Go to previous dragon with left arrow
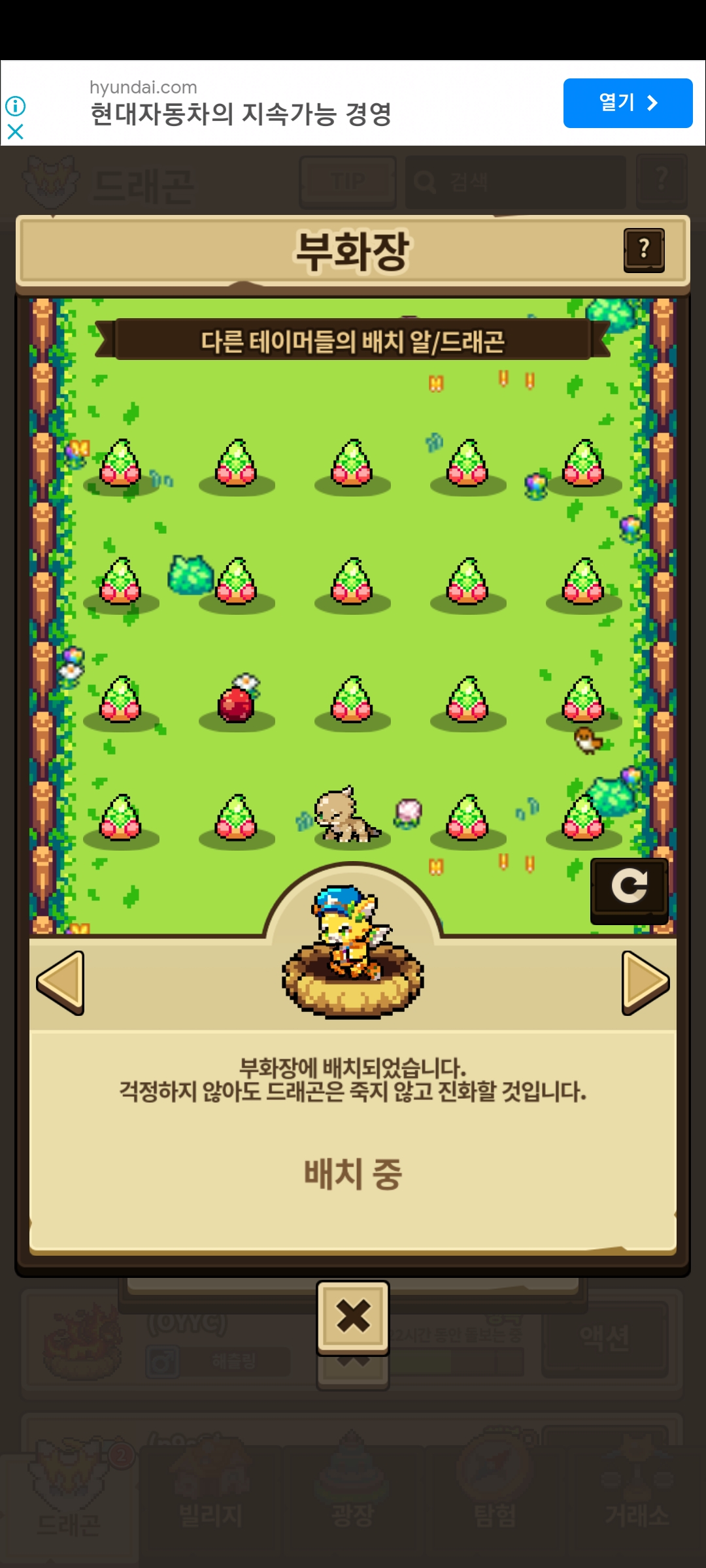 click(61, 983)
